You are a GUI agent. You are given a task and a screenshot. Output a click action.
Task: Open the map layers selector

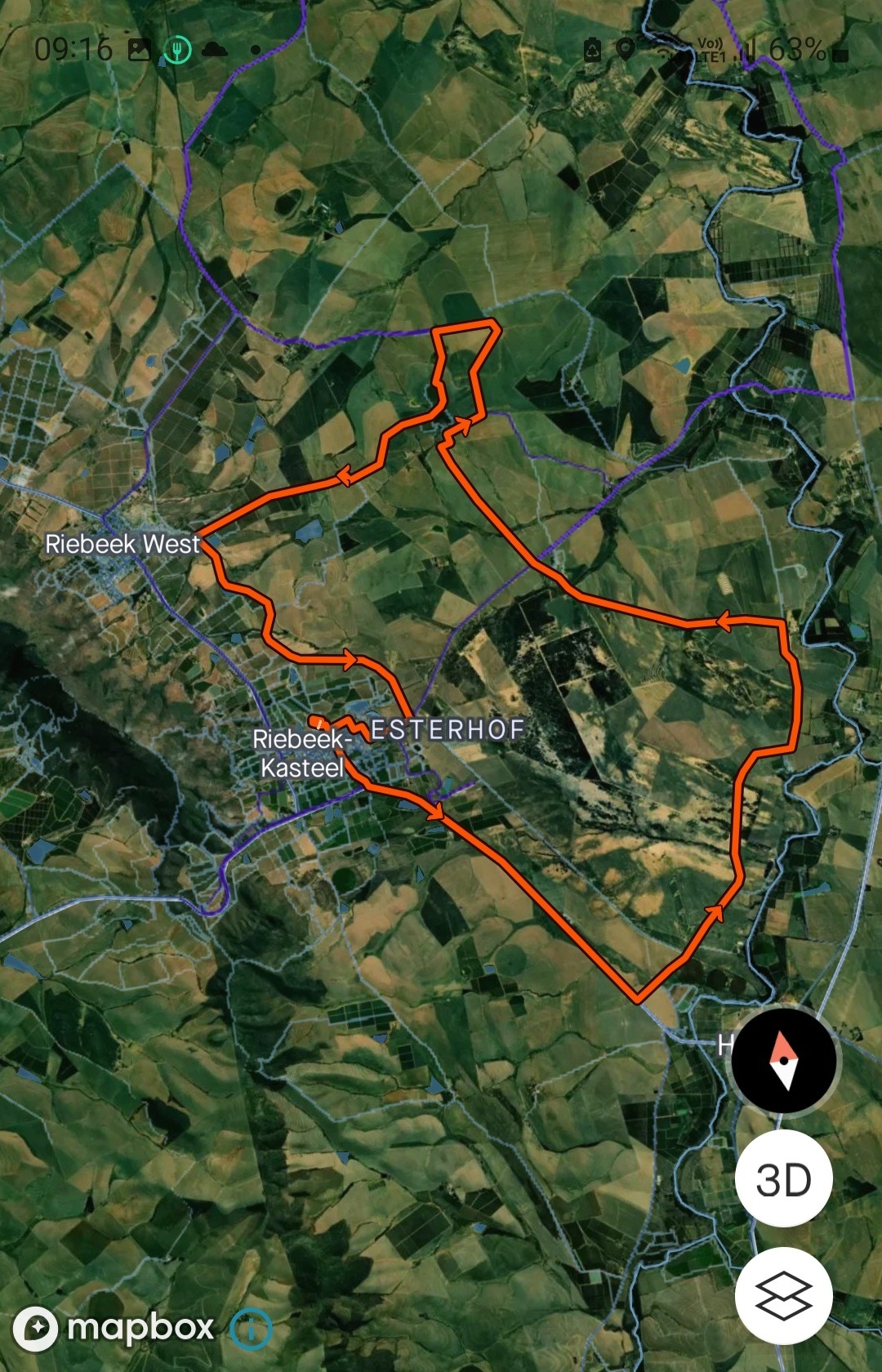(784, 1295)
